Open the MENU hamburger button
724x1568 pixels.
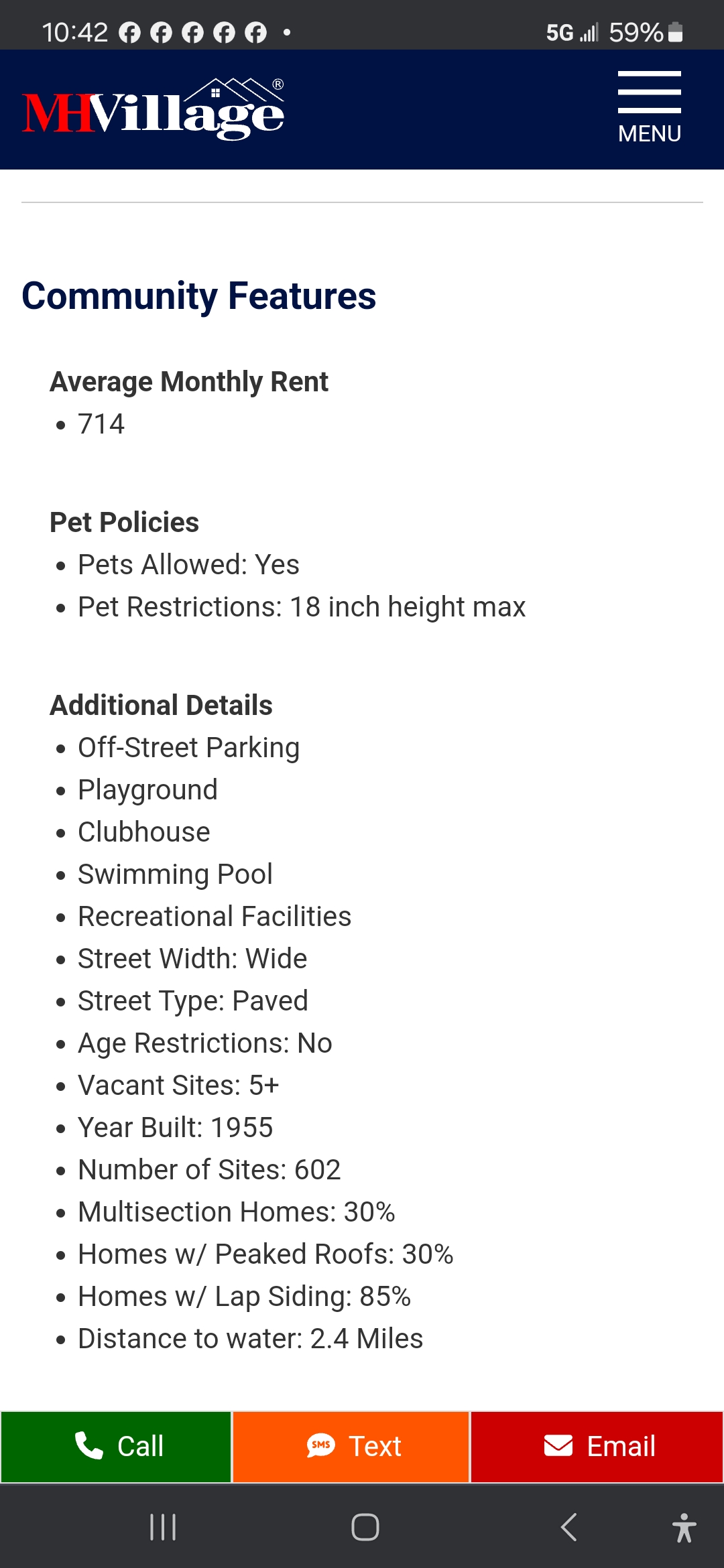pyautogui.click(x=649, y=107)
